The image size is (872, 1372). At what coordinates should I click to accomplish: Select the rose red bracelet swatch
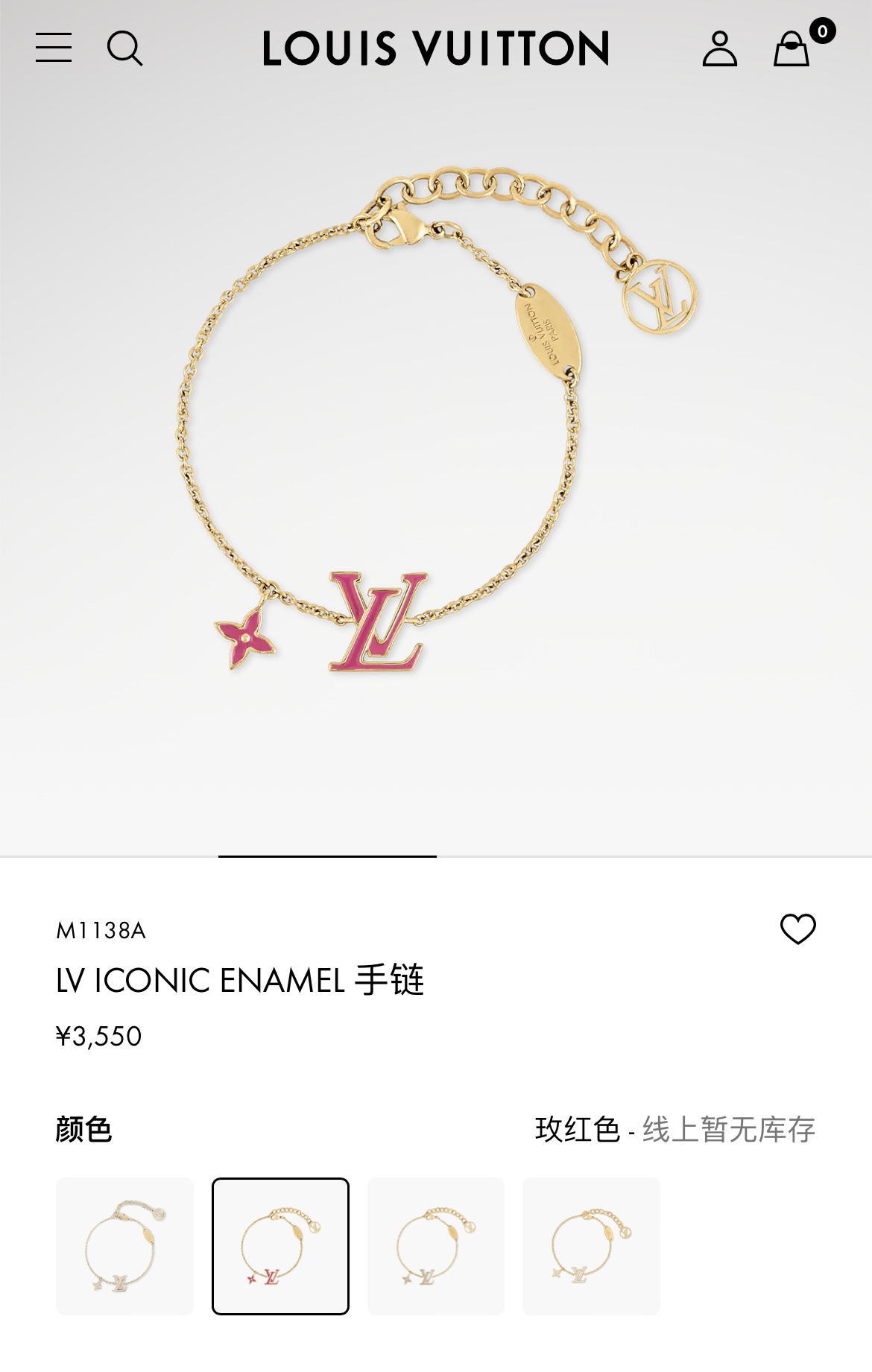[x=280, y=1245]
